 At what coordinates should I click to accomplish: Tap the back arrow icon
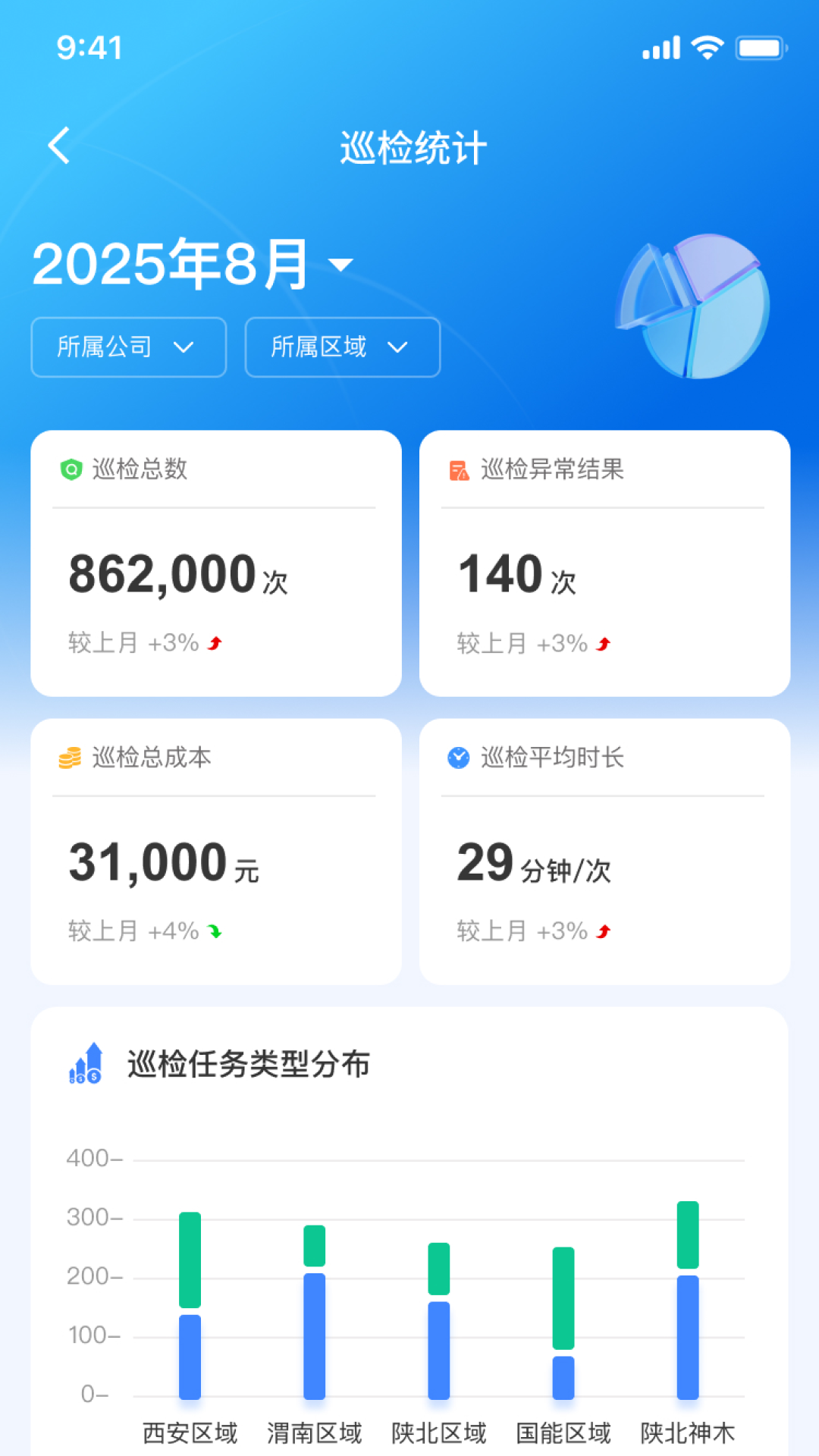pyautogui.click(x=59, y=146)
